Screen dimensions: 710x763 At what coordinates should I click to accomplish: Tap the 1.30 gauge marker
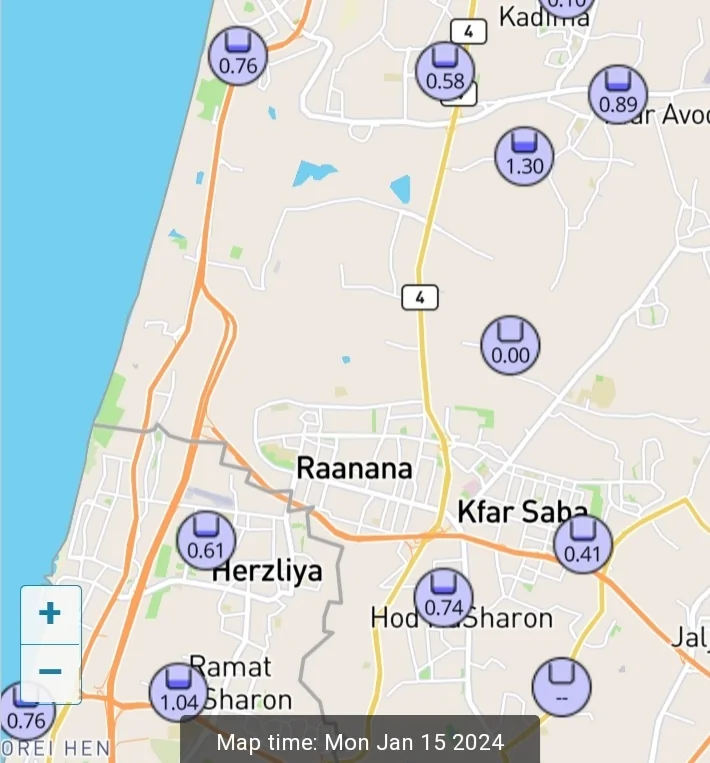525,157
